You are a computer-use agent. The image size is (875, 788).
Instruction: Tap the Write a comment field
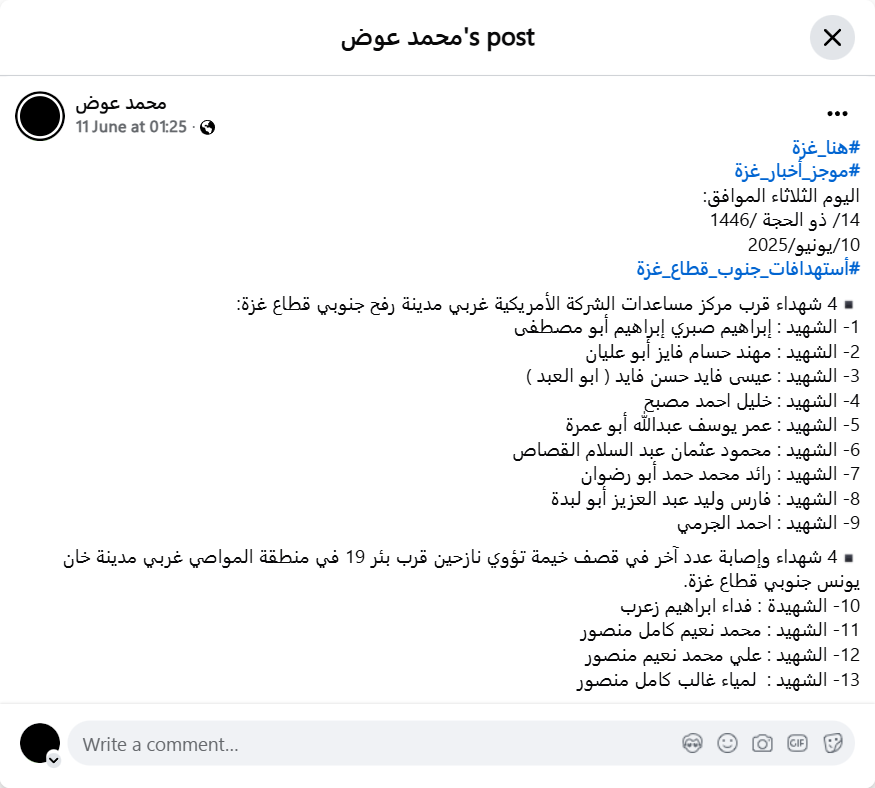[370, 744]
